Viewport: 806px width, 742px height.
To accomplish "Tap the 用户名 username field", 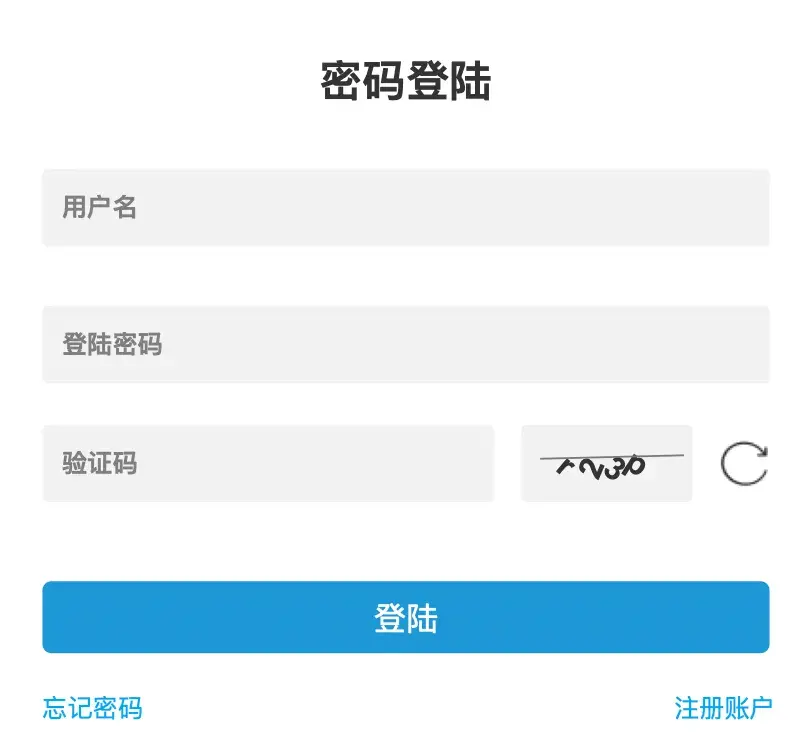I will (405, 208).
